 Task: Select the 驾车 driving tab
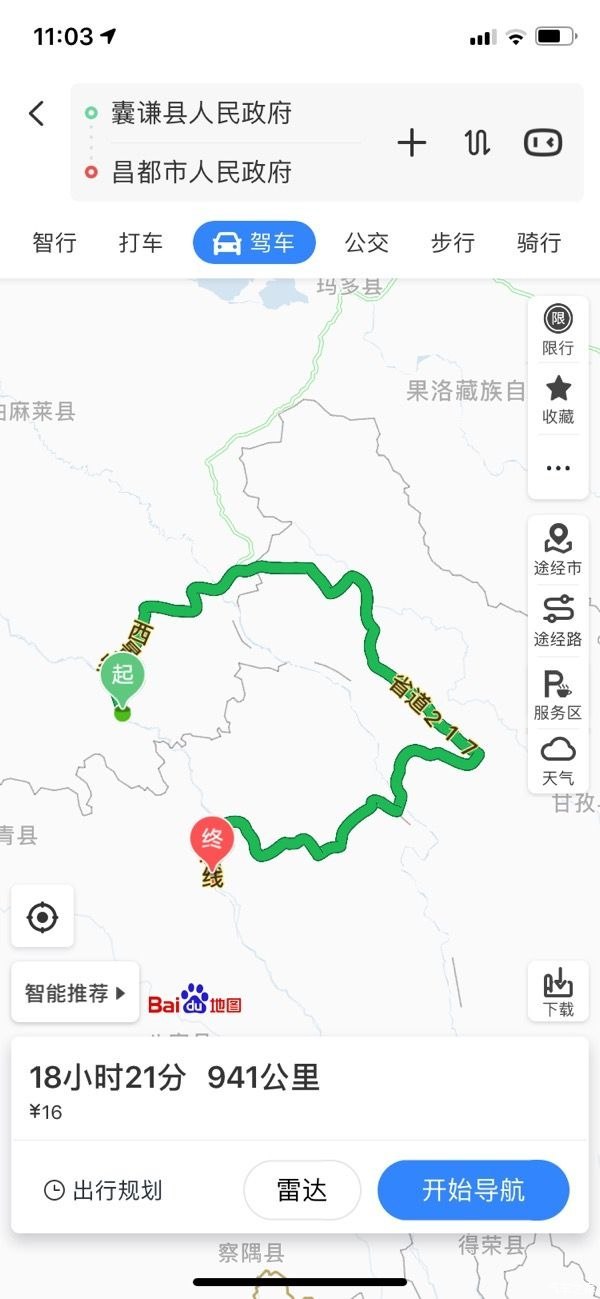pyautogui.click(x=254, y=242)
